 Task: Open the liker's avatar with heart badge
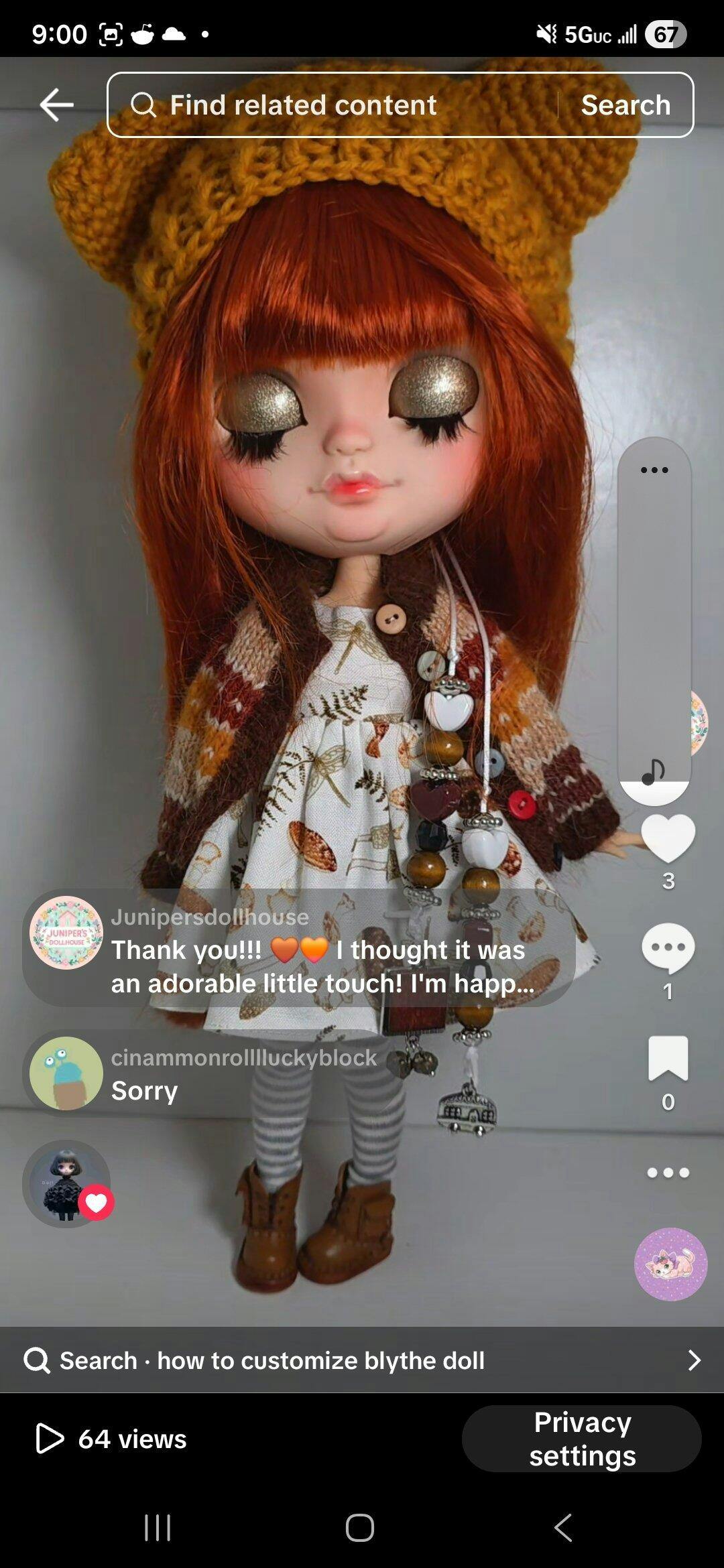click(67, 1184)
